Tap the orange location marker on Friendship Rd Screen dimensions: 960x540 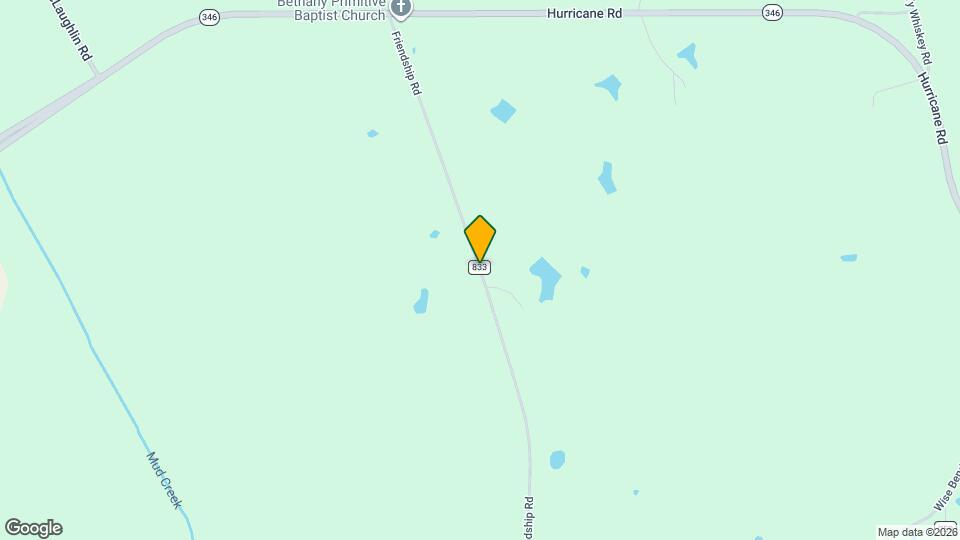pos(480,238)
